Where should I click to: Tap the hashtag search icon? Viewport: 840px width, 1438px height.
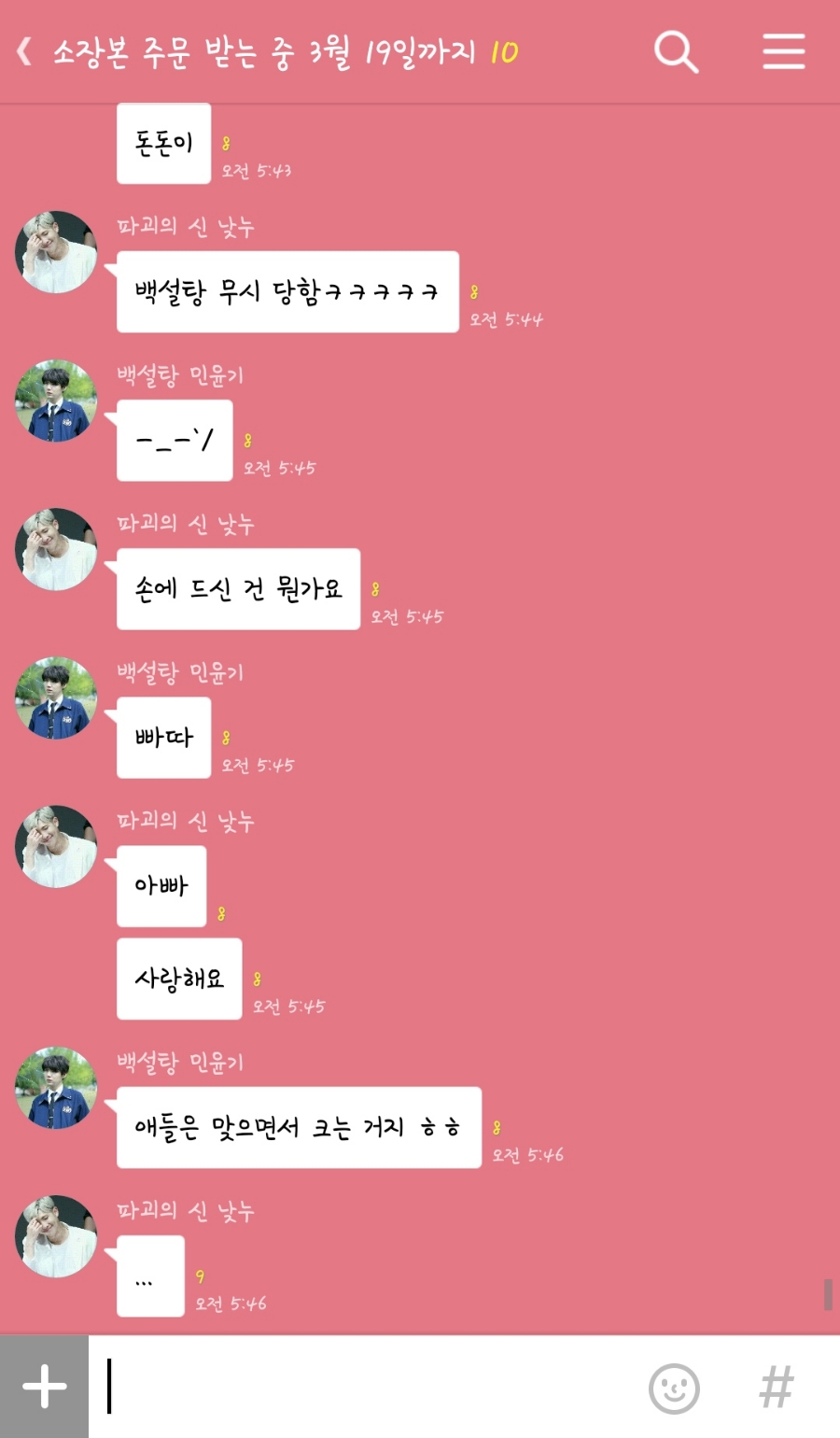coord(777,1388)
